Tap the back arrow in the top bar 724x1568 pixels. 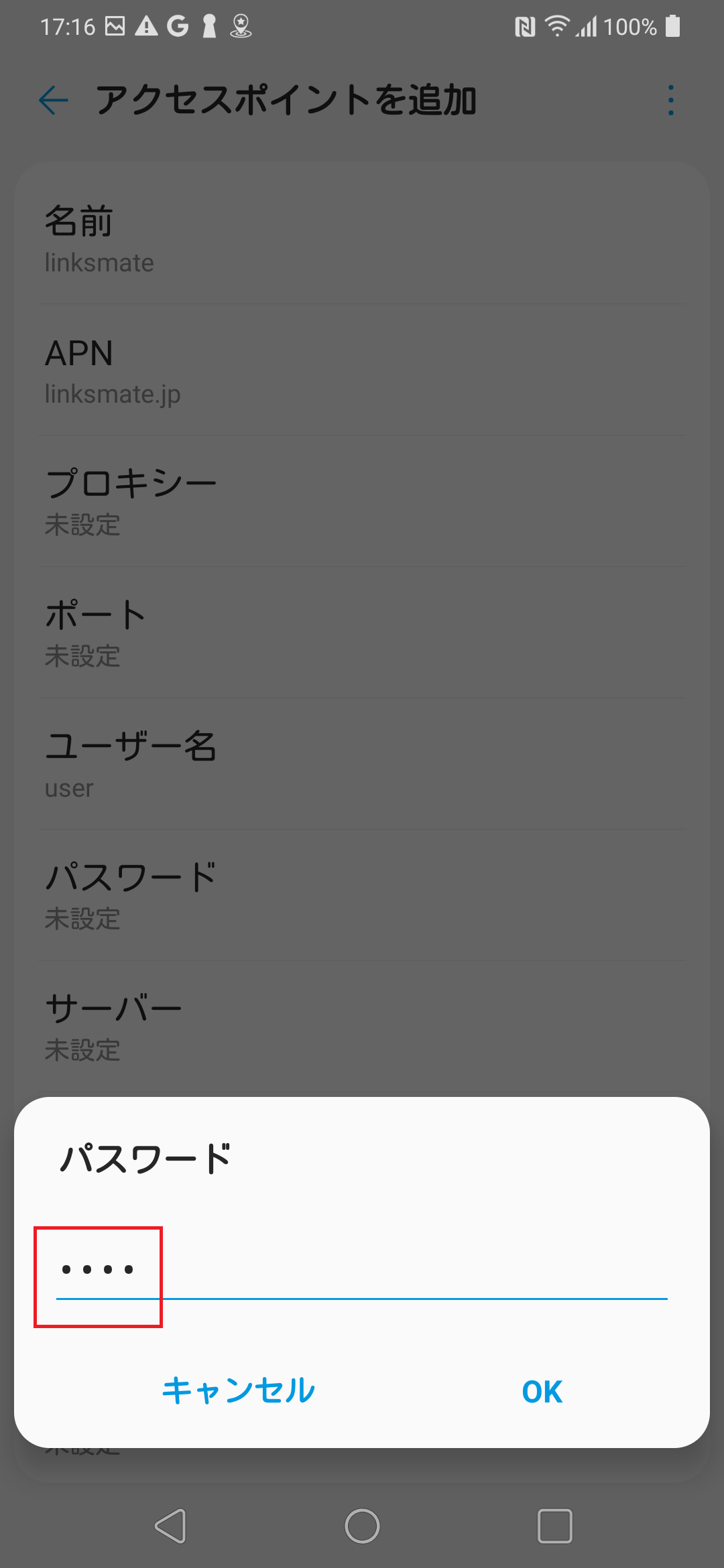click(x=54, y=101)
